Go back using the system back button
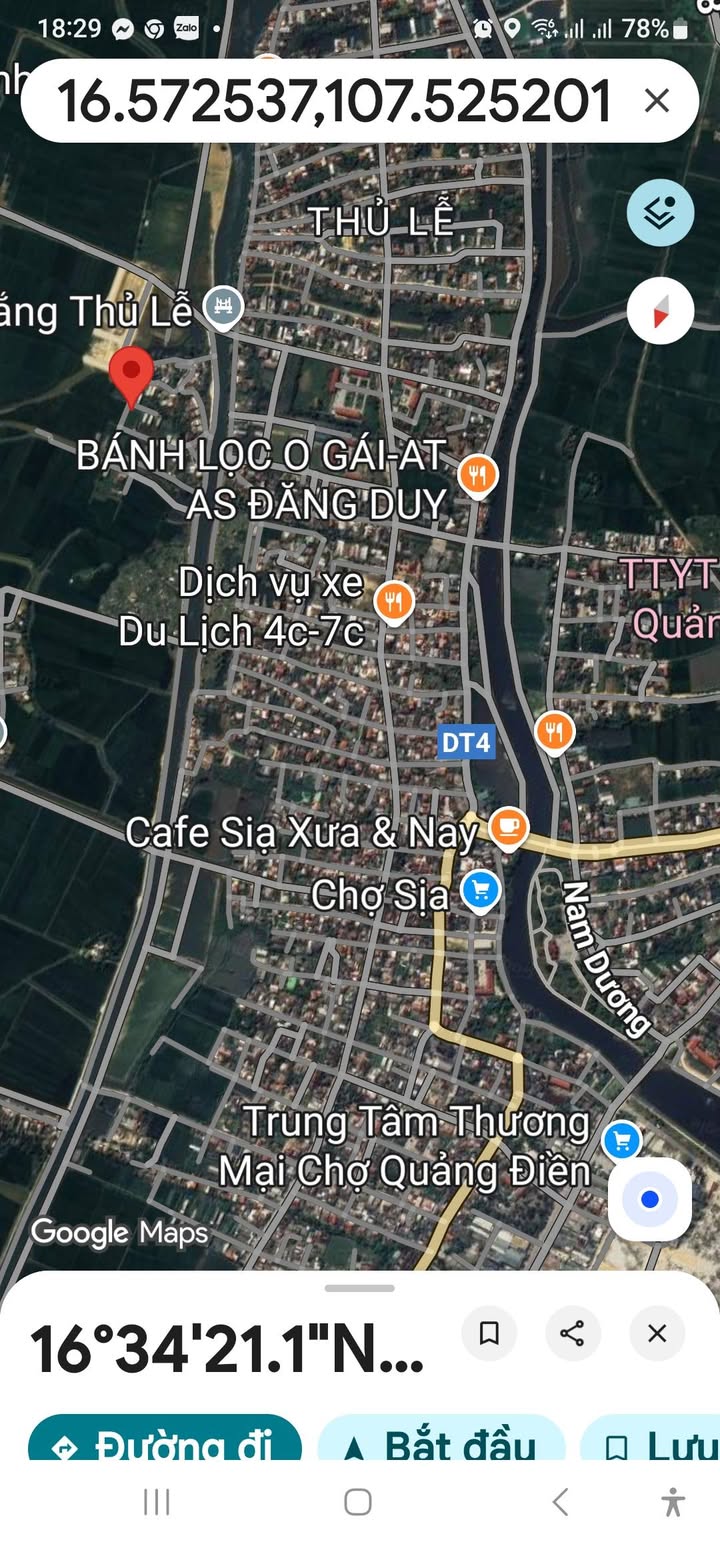This screenshot has height=1544, width=720. [x=561, y=1501]
